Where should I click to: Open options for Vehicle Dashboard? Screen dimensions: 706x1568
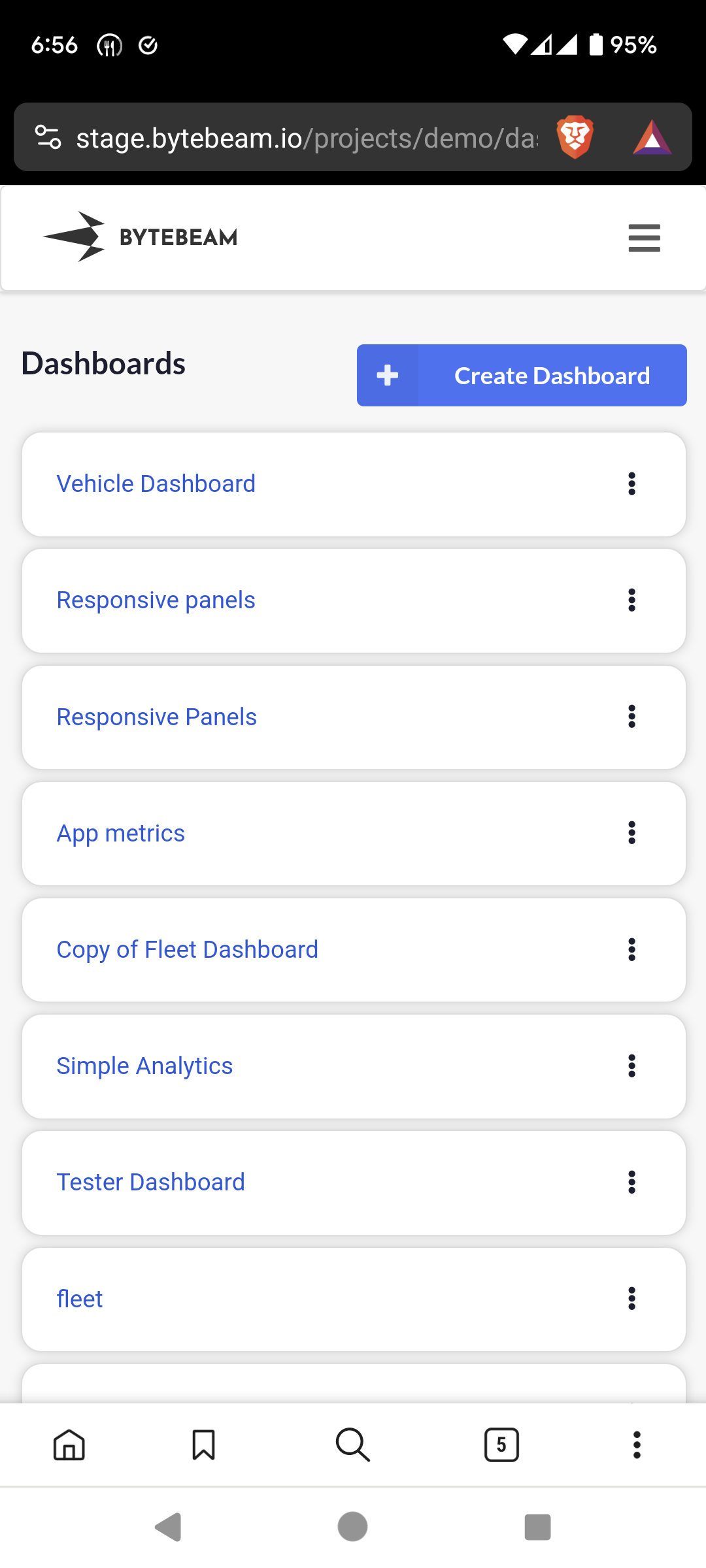[x=631, y=484]
